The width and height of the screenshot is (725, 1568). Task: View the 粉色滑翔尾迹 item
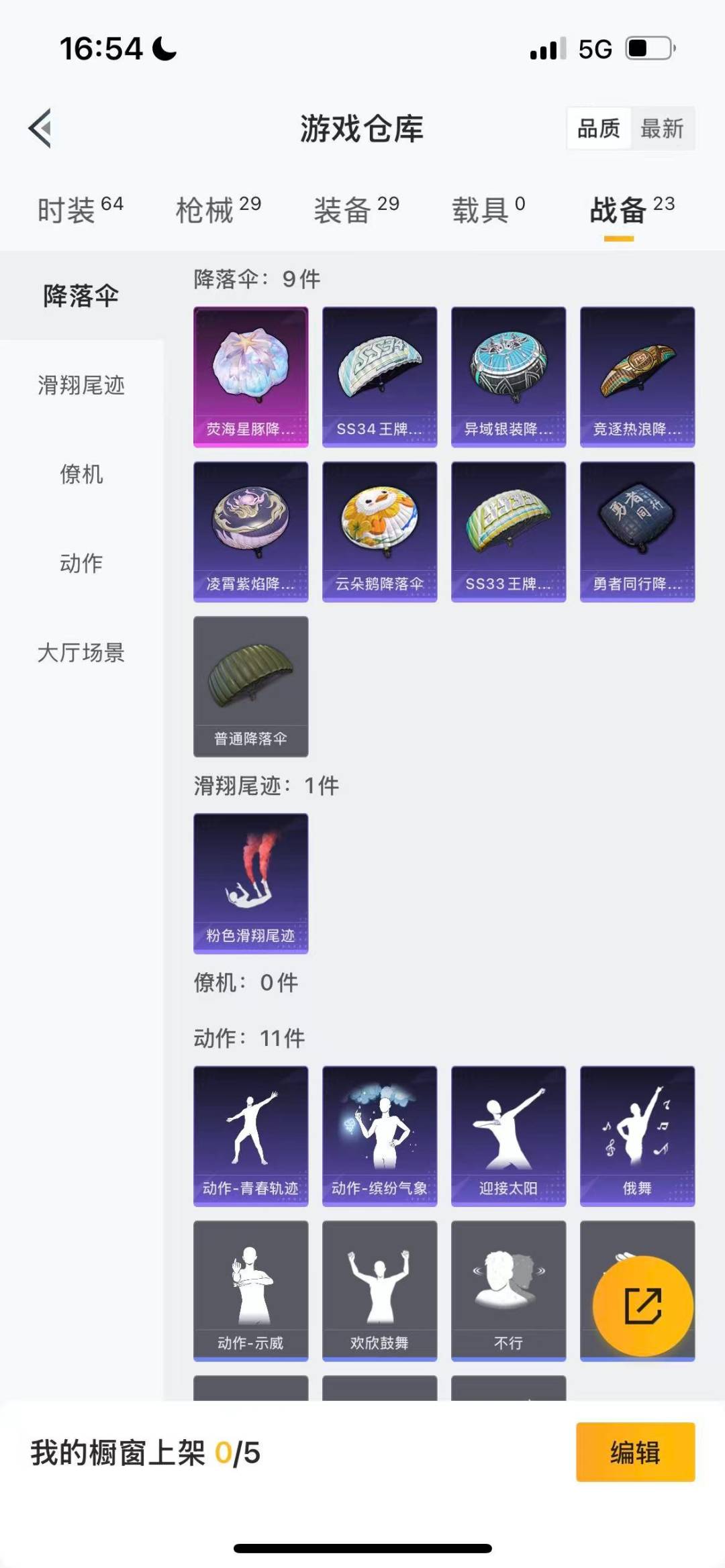(251, 883)
